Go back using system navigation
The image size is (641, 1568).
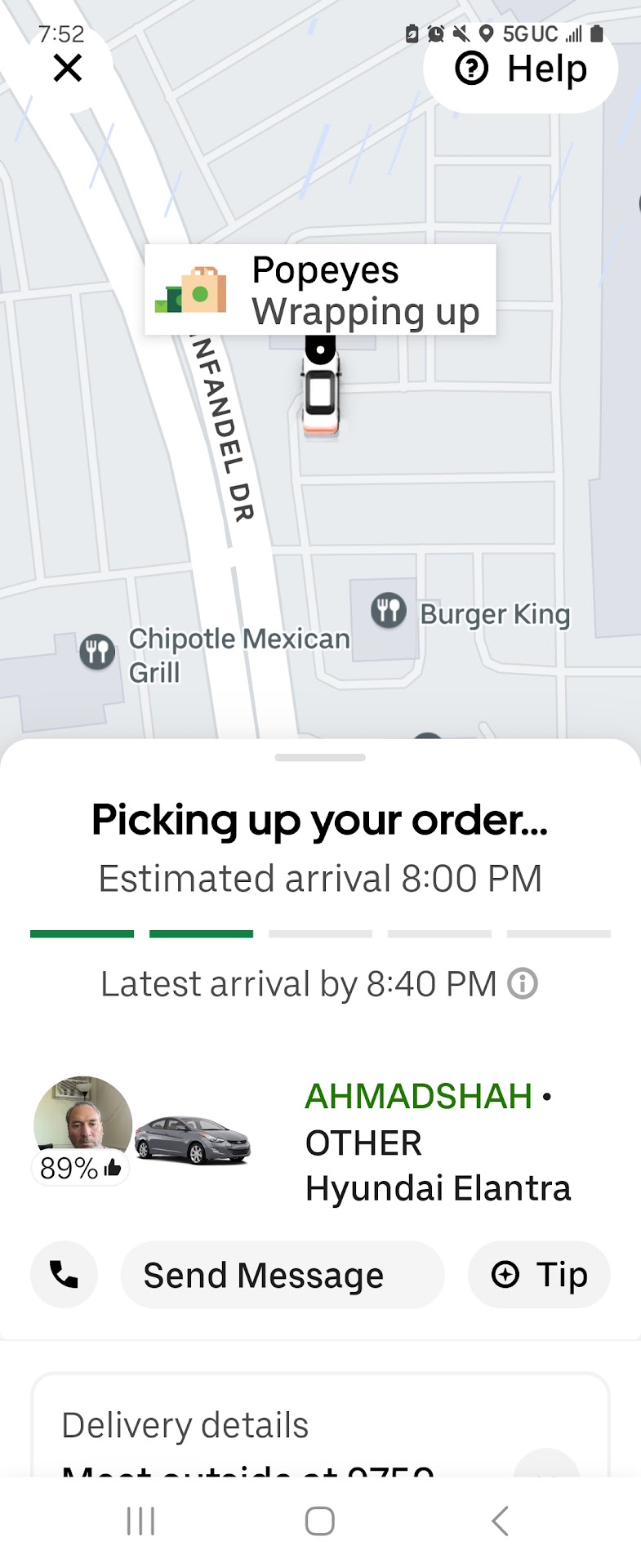tap(500, 1521)
